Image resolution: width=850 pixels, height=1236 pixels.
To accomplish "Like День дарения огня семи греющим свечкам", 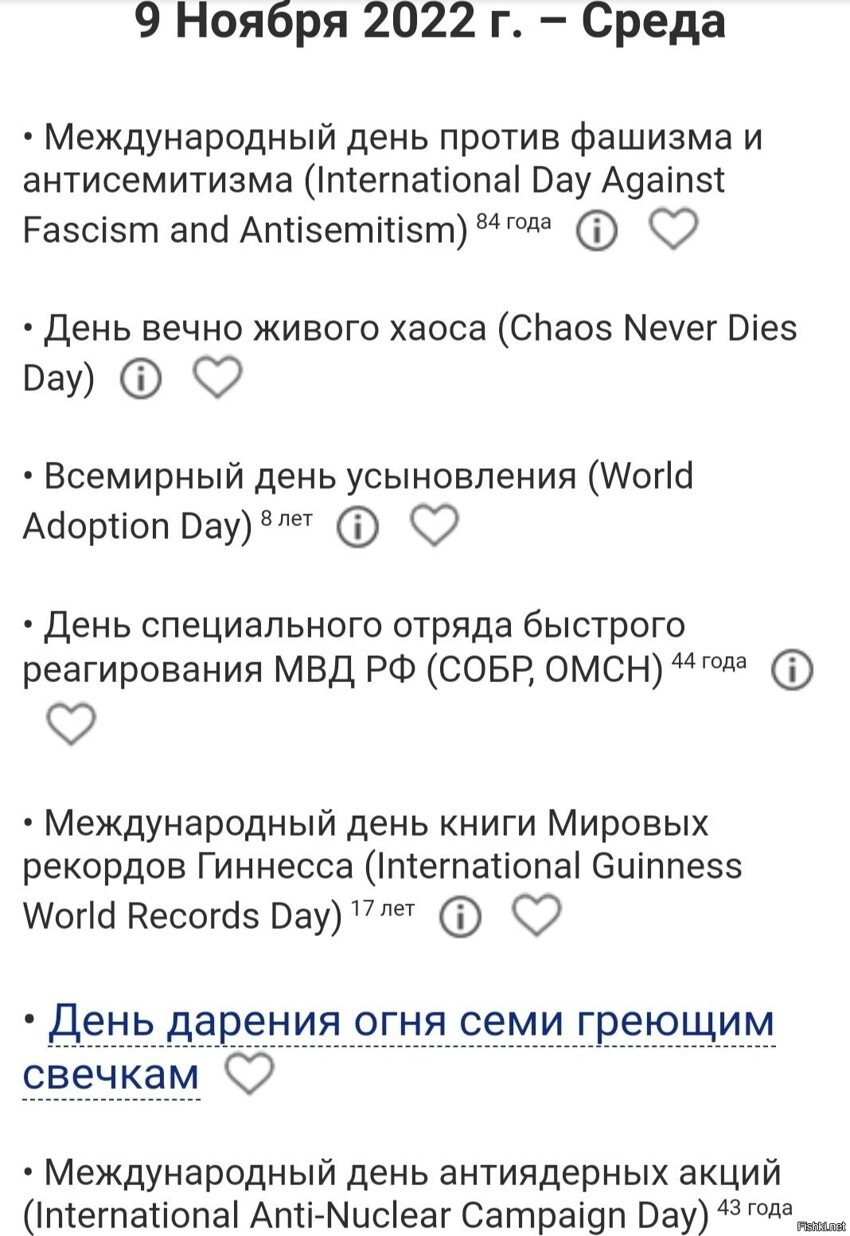I will pyautogui.click(x=248, y=1075).
